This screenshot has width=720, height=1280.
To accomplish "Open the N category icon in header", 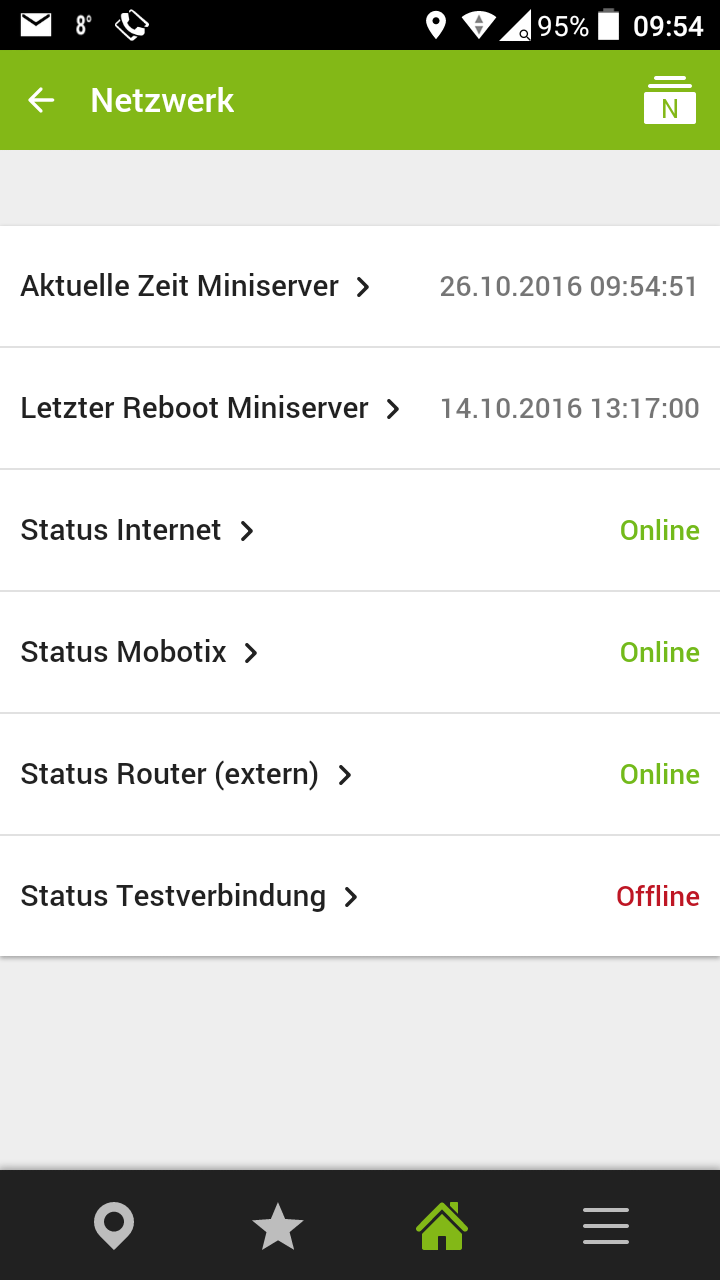I will (x=669, y=100).
